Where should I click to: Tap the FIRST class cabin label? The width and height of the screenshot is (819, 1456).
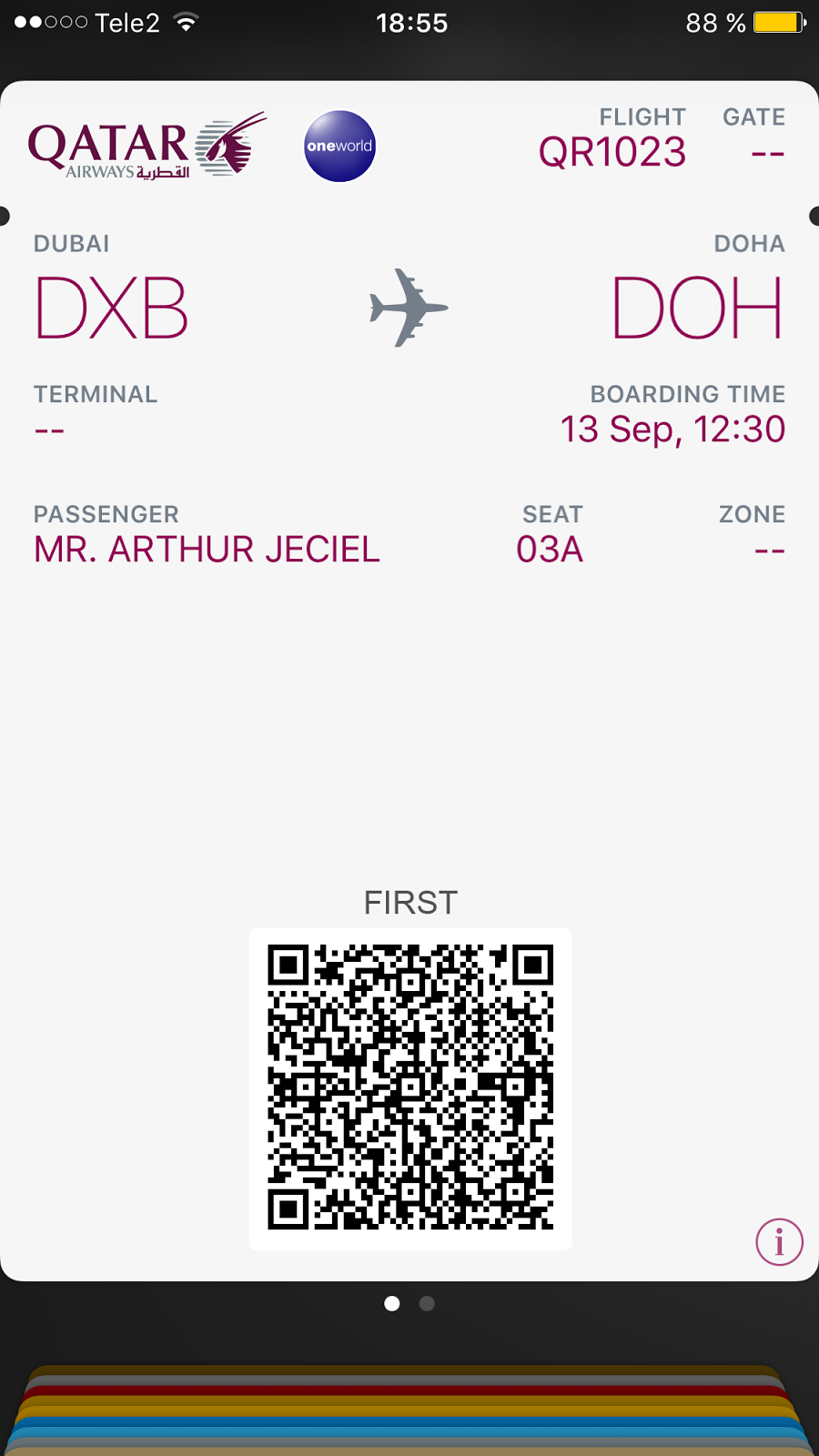pyautogui.click(x=409, y=902)
